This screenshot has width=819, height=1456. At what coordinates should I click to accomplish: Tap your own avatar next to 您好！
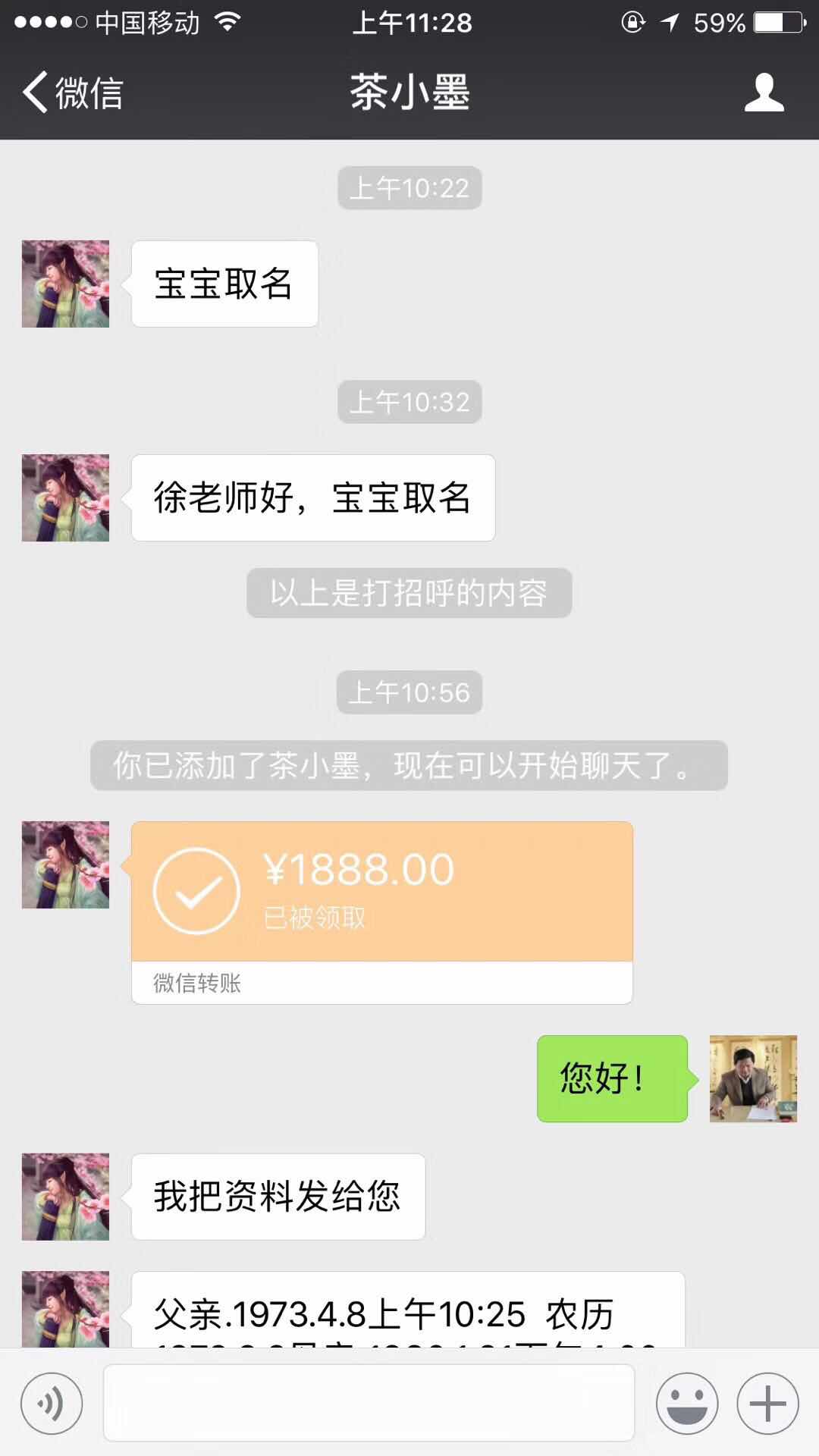point(753,1078)
